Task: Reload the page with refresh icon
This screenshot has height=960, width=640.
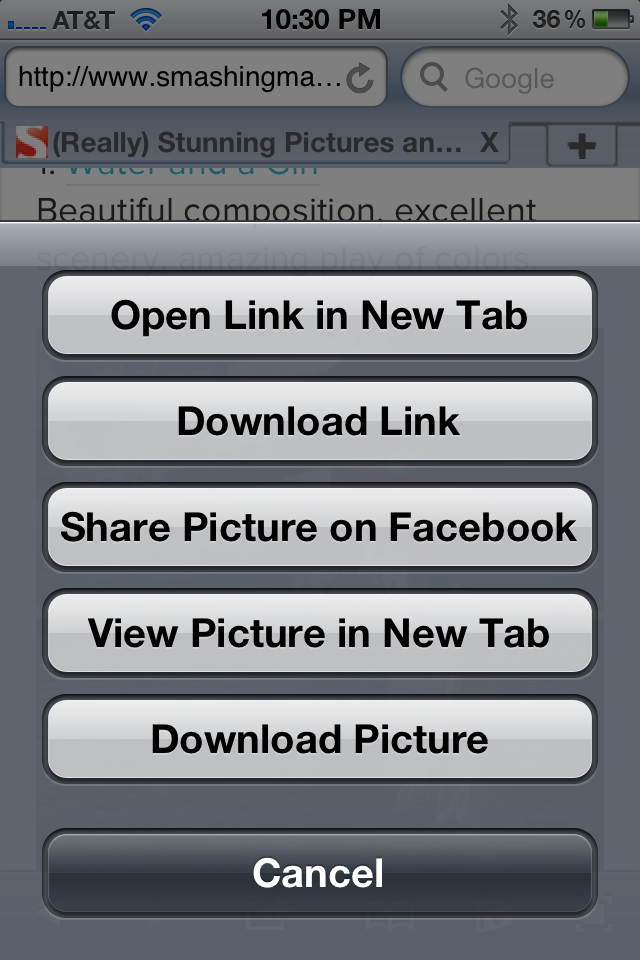Action: [359, 78]
